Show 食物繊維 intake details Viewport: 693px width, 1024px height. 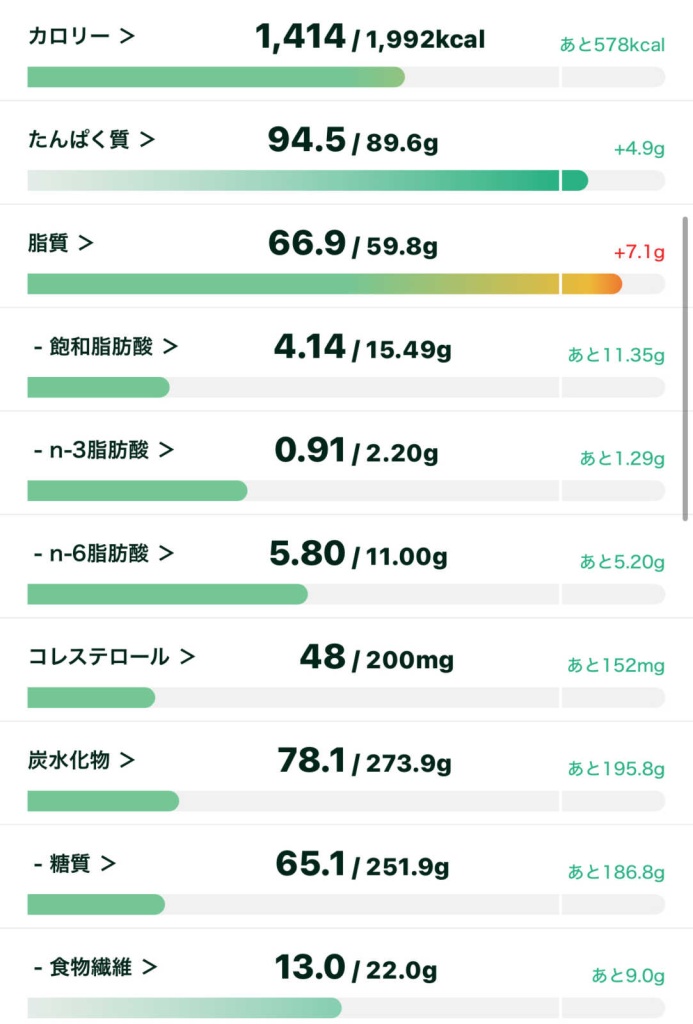(x=95, y=967)
